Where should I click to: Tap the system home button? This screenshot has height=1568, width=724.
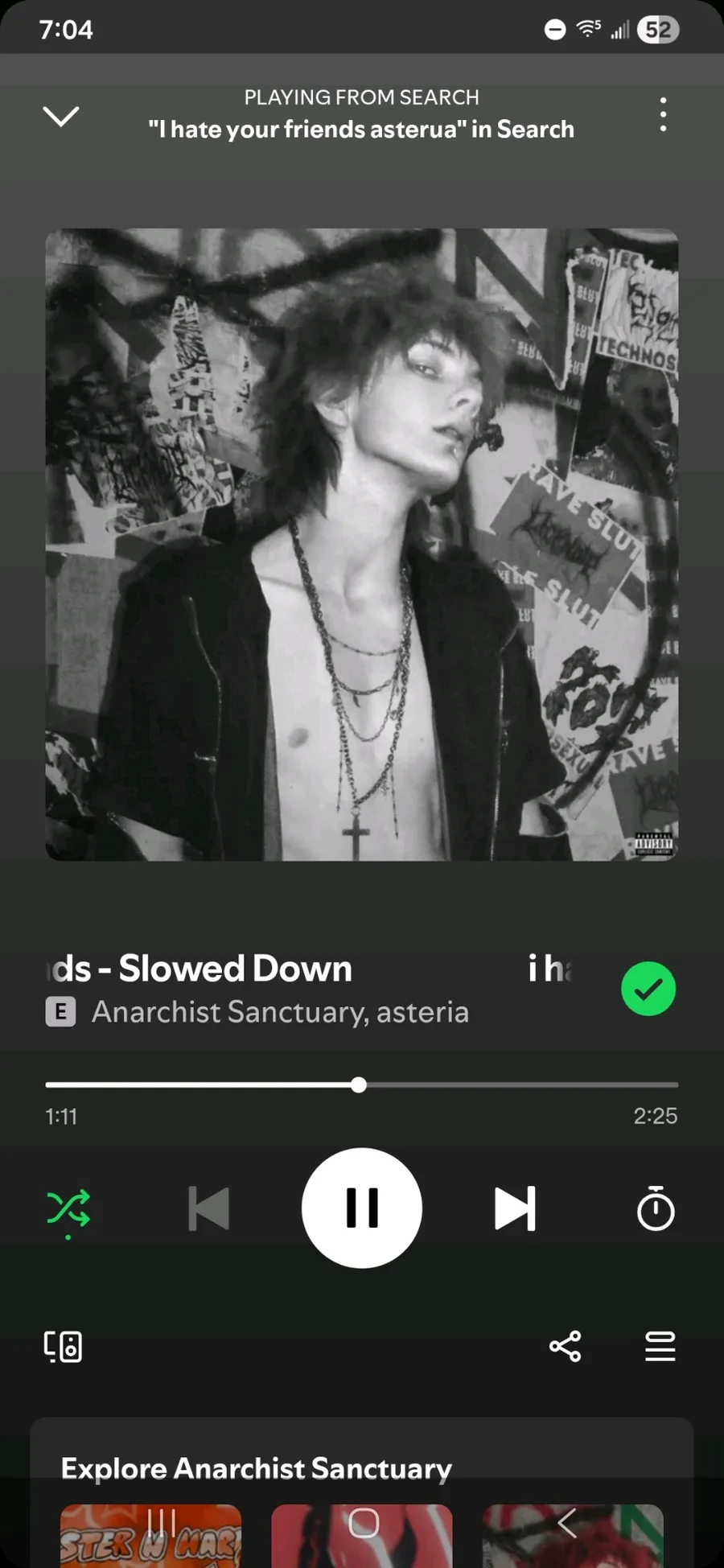pyautogui.click(x=364, y=1523)
